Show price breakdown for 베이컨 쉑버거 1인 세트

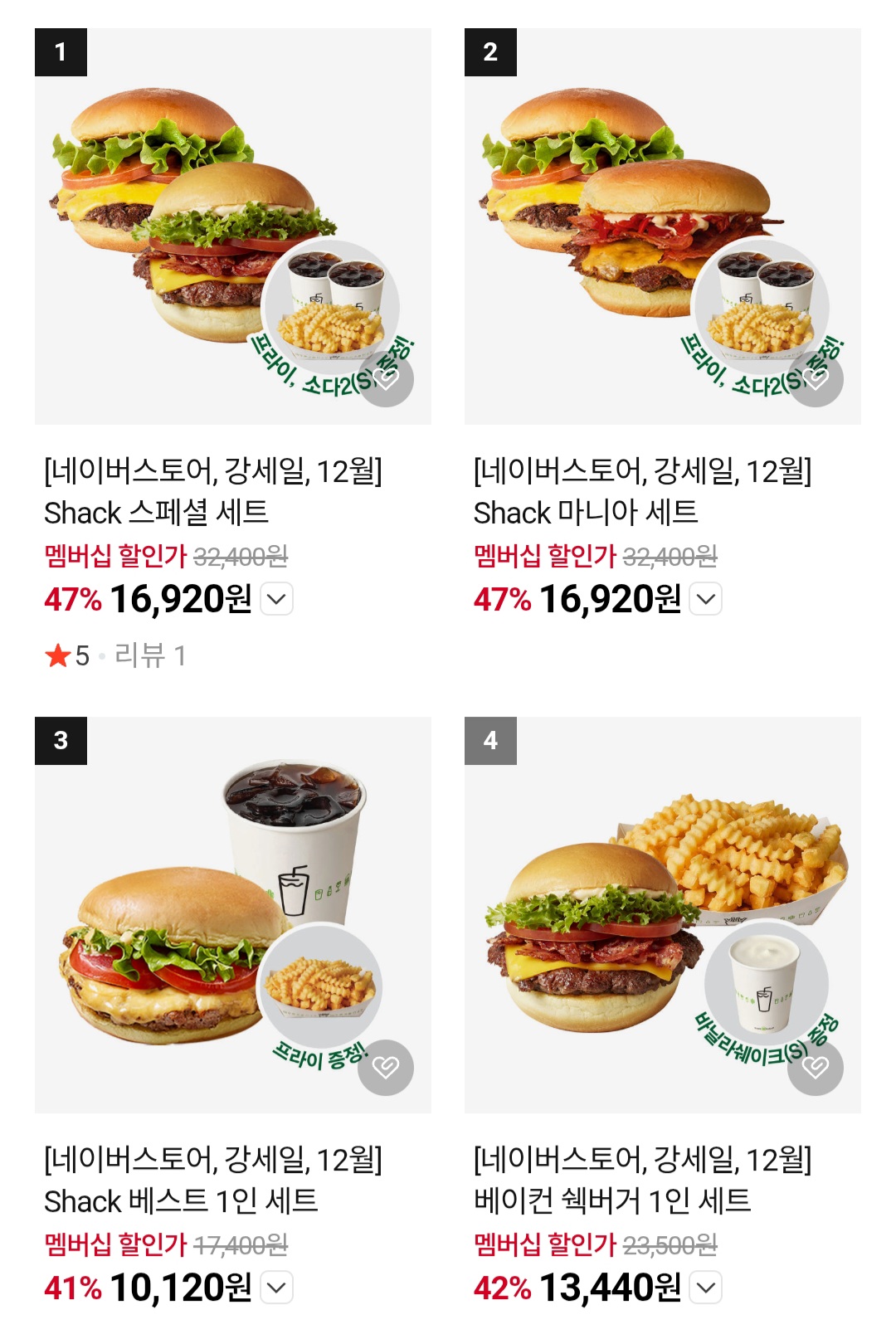[706, 1288]
